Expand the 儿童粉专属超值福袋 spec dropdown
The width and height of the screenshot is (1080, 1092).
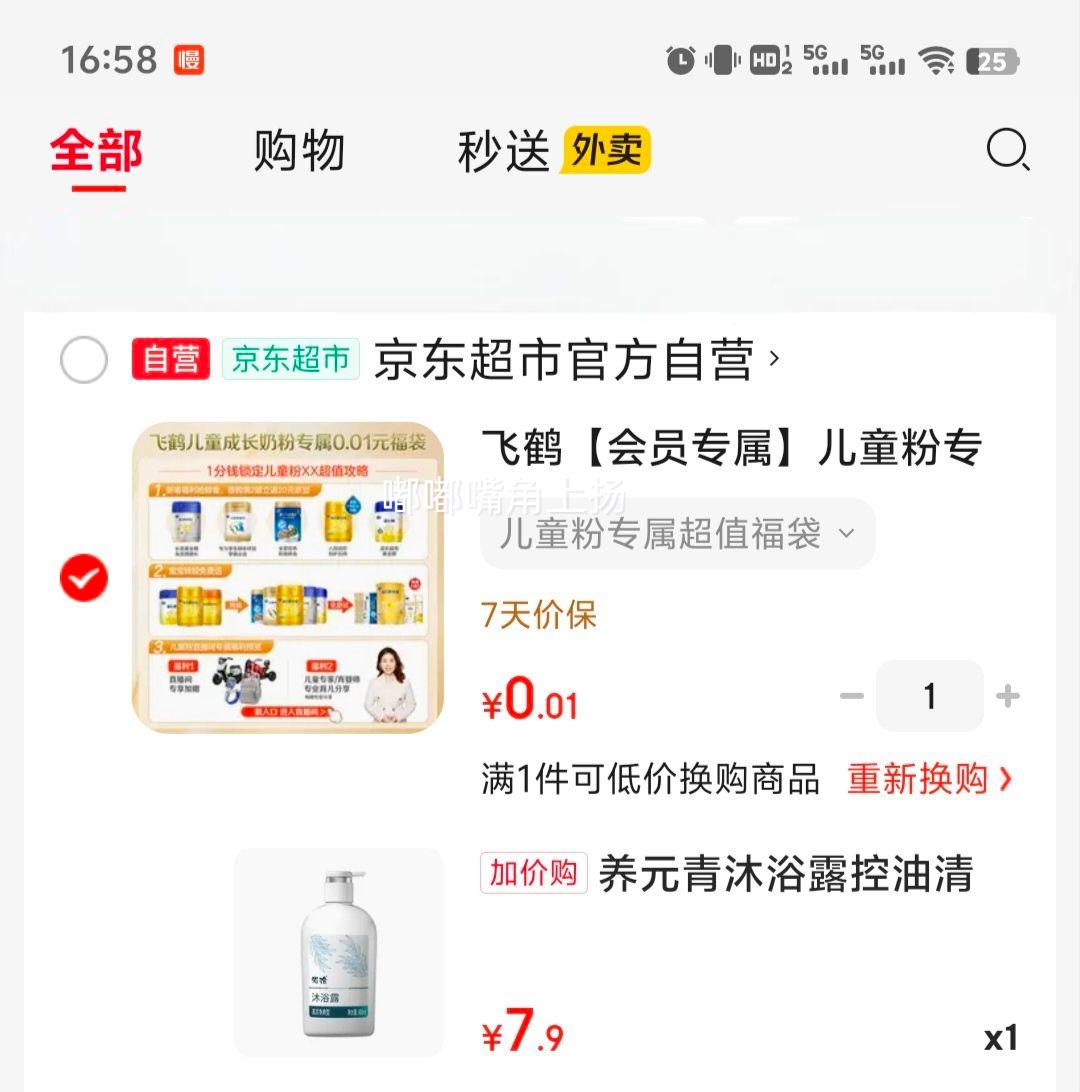click(677, 533)
